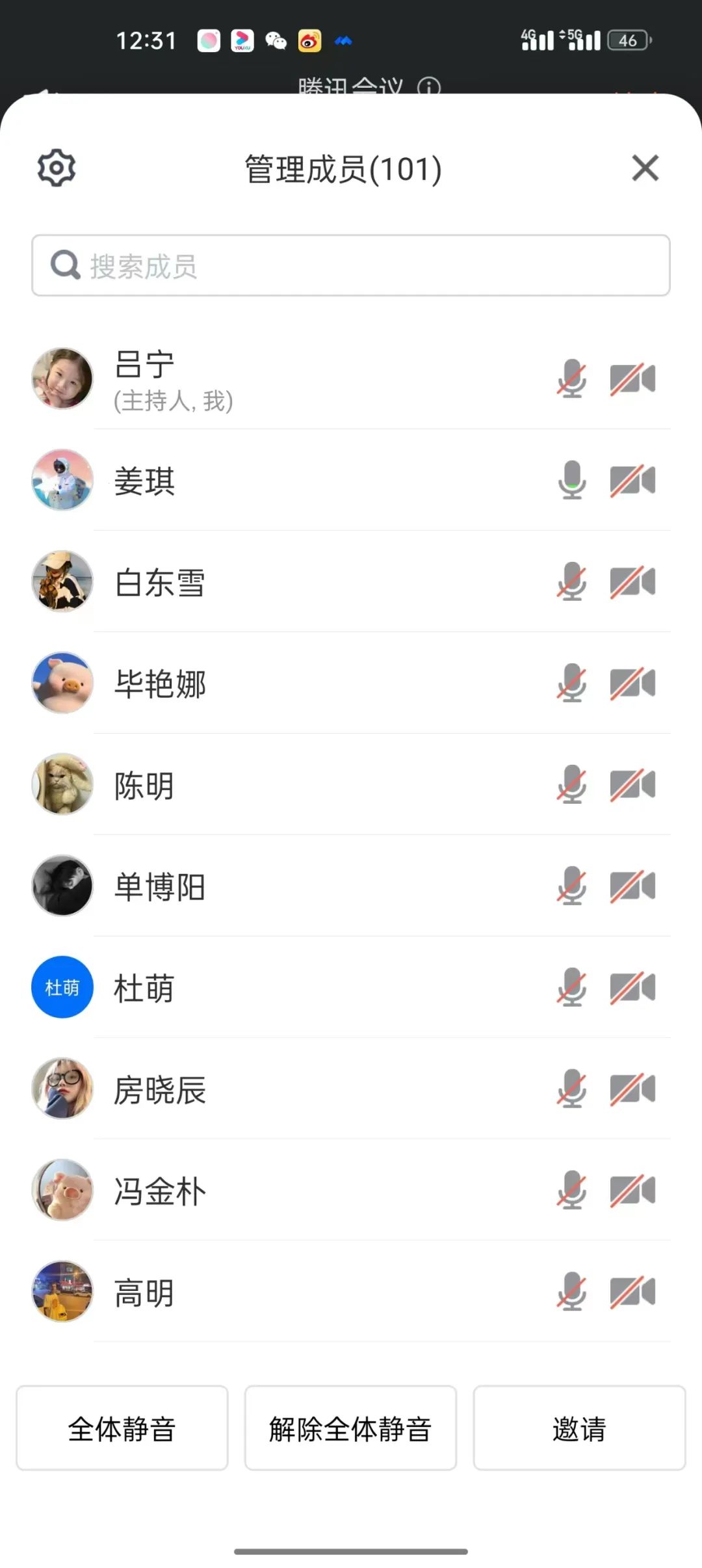Tap the camera icon beside 白东雪

point(632,582)
